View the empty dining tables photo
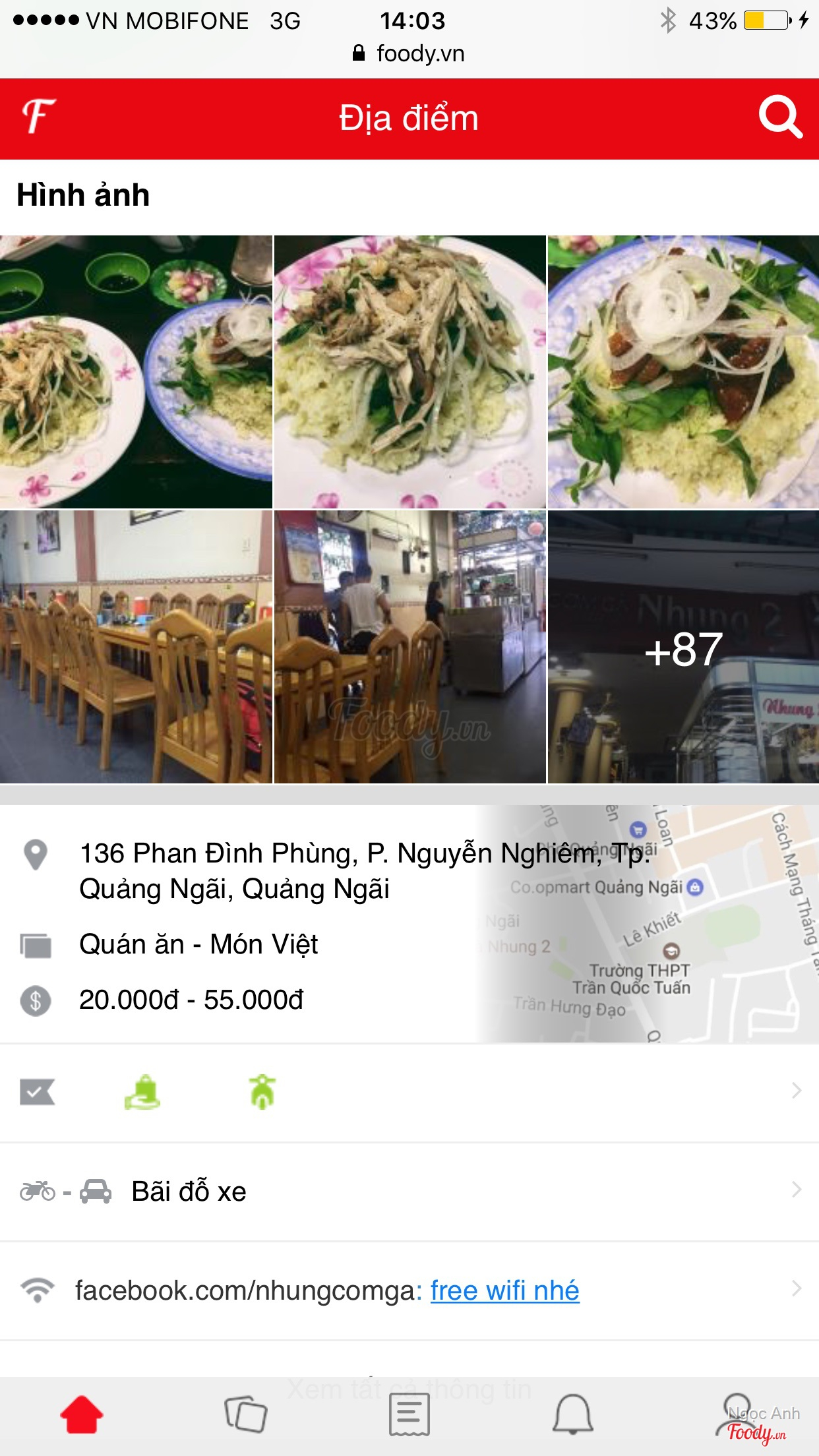The width and height of the screenshot is (819, 1456). 136,648
